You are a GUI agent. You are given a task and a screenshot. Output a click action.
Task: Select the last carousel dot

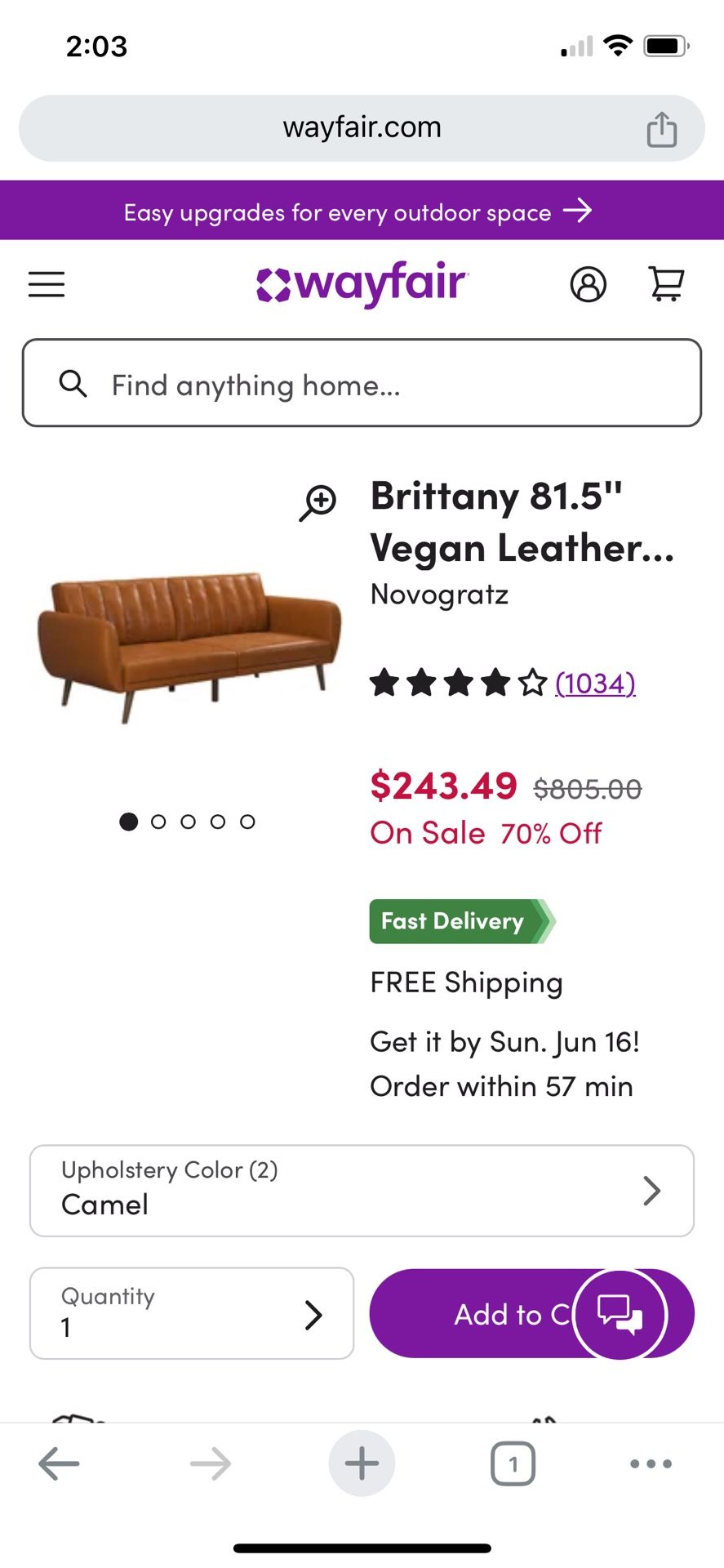click(247, 822)
